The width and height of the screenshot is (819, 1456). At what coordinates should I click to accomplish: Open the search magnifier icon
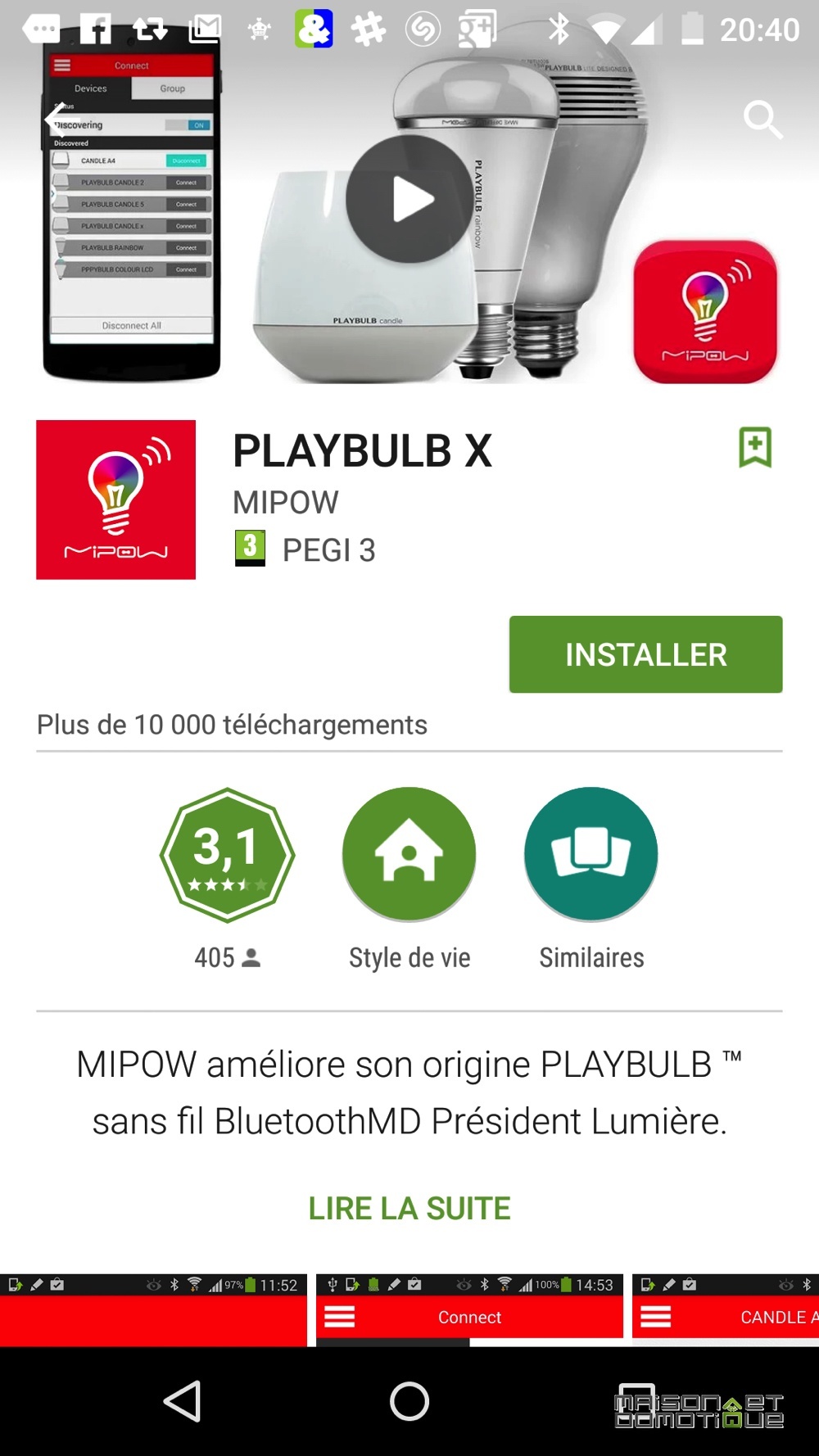pyautogui.click(x=762, y=120)
